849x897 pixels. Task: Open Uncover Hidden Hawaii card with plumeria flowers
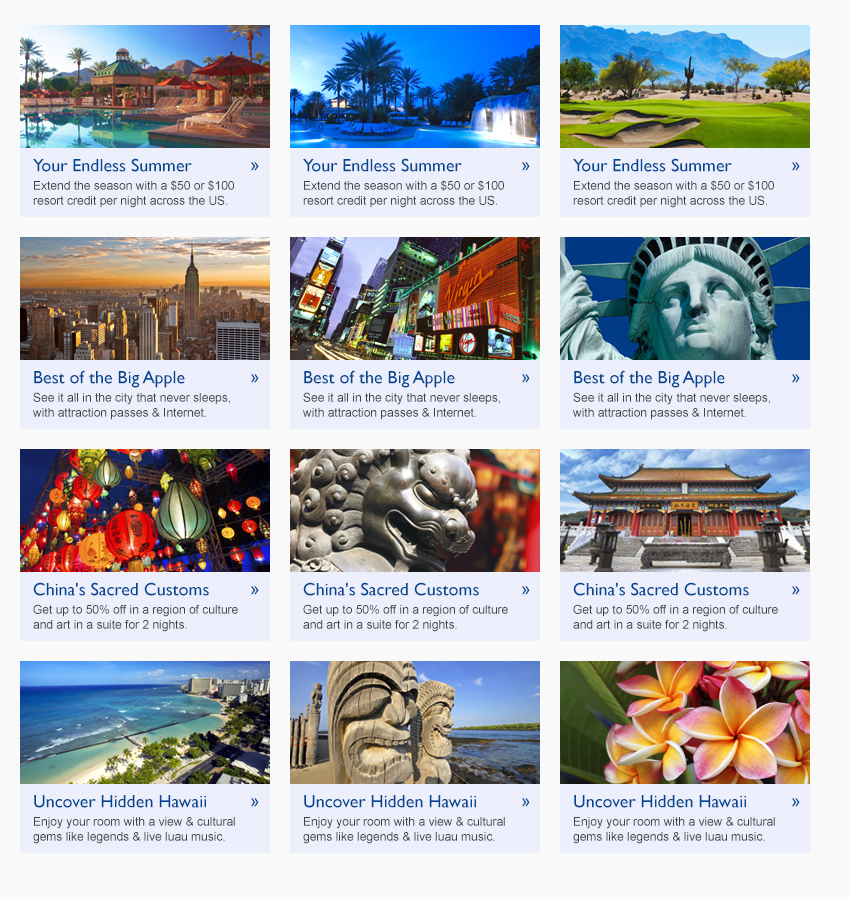point(684,723)
